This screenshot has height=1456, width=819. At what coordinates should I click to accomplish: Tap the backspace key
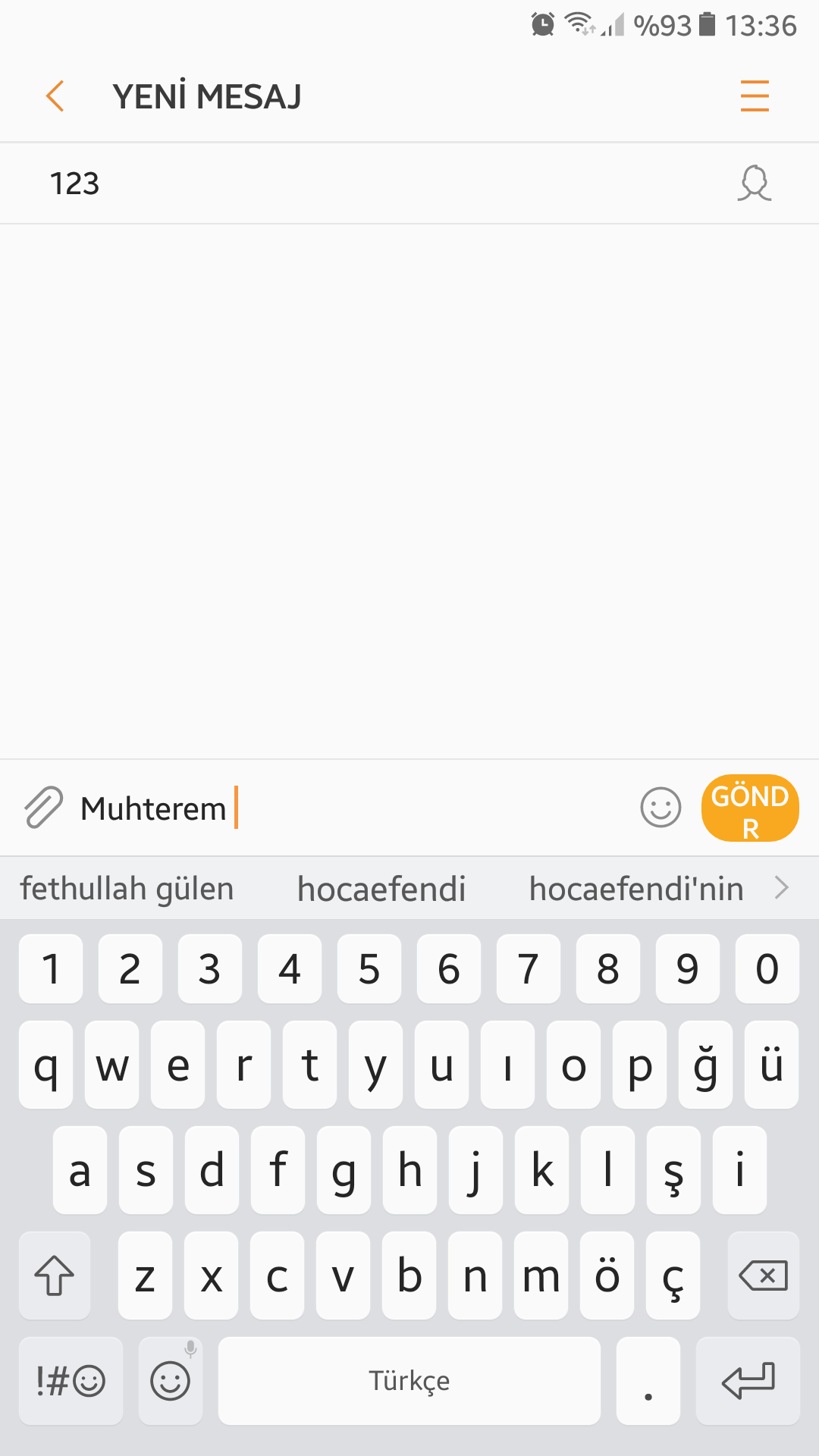(x=763, y=1276)
